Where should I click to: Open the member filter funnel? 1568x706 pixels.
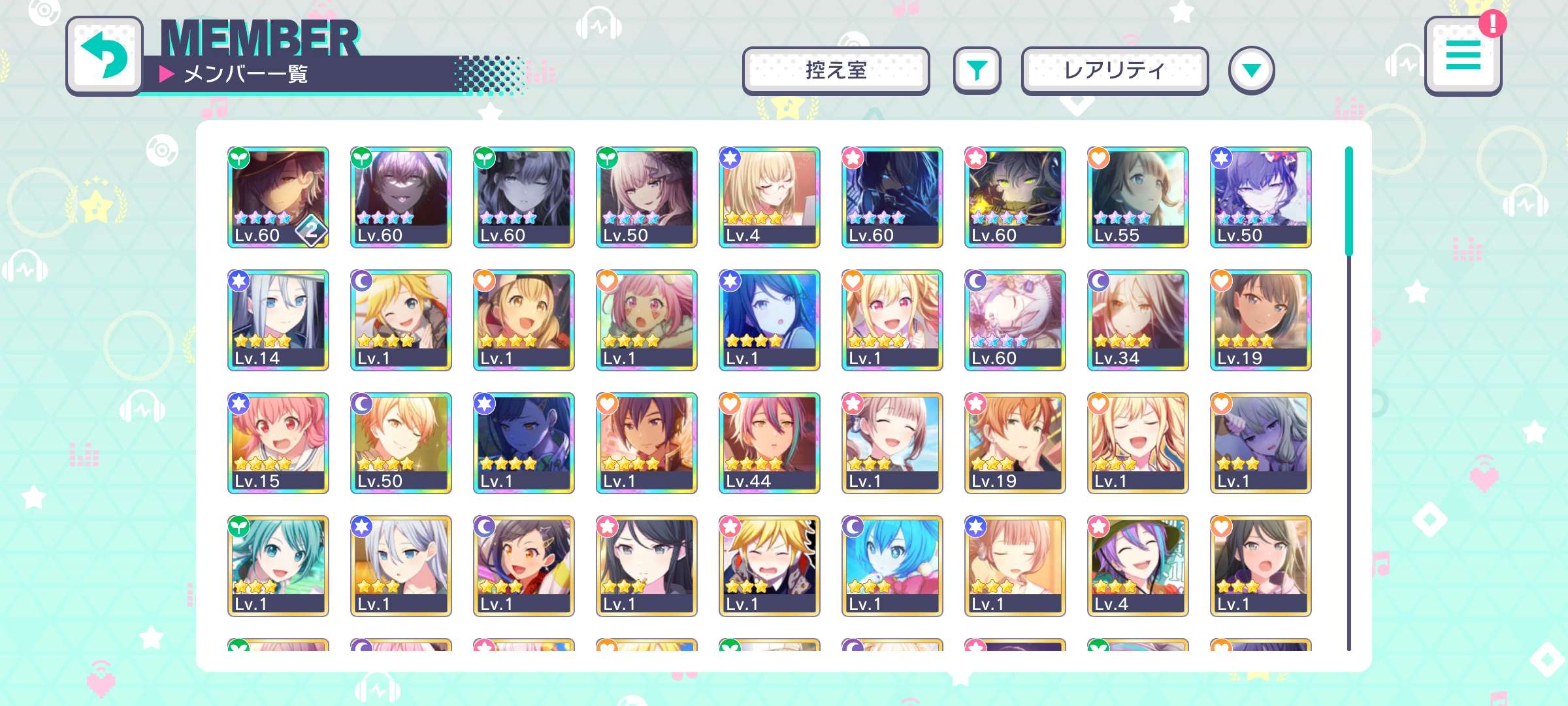point(977,71)
